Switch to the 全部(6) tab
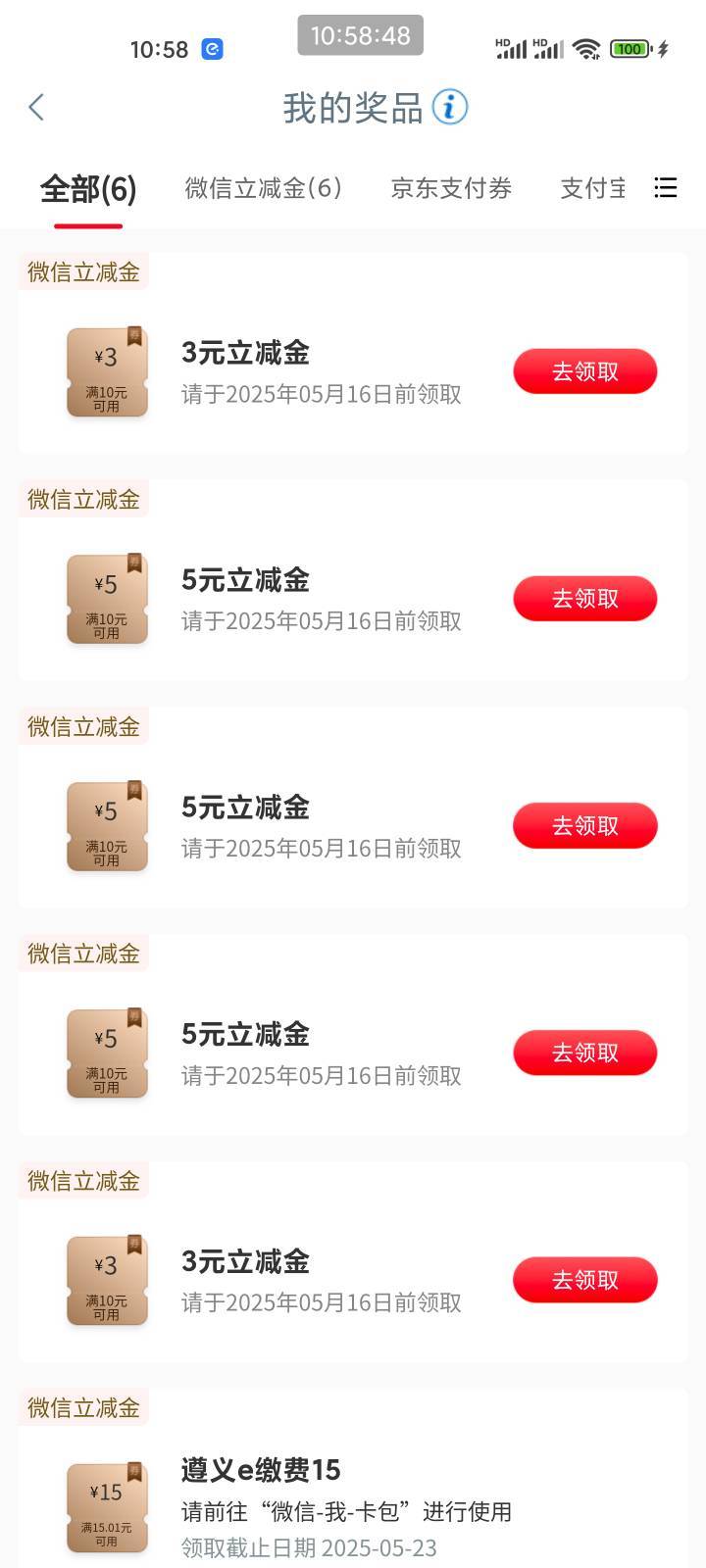The width and height of the screenshot is (706, 1568). tap(88, 188)
